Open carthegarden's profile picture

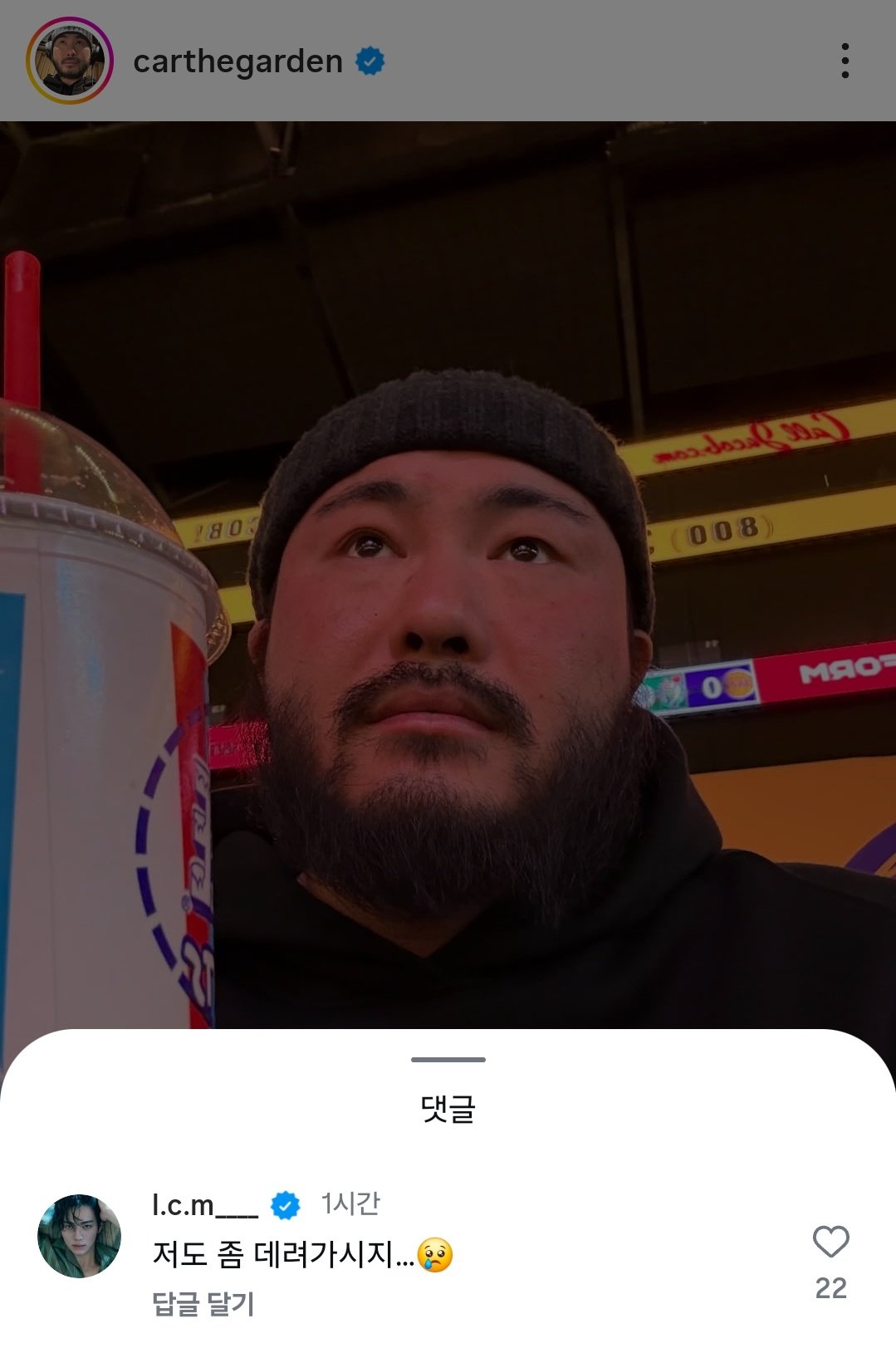pyautogui.click(x=65, y=58)
